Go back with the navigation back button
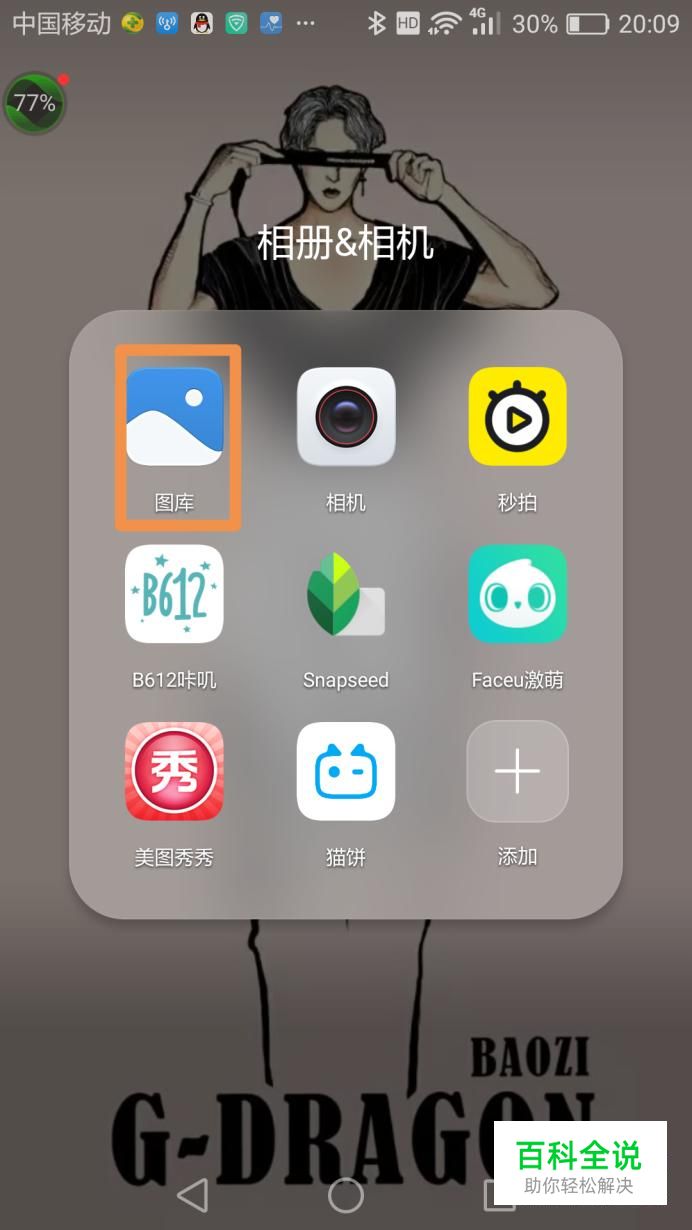This screenshot has width=692, height=1230. 192,1194
